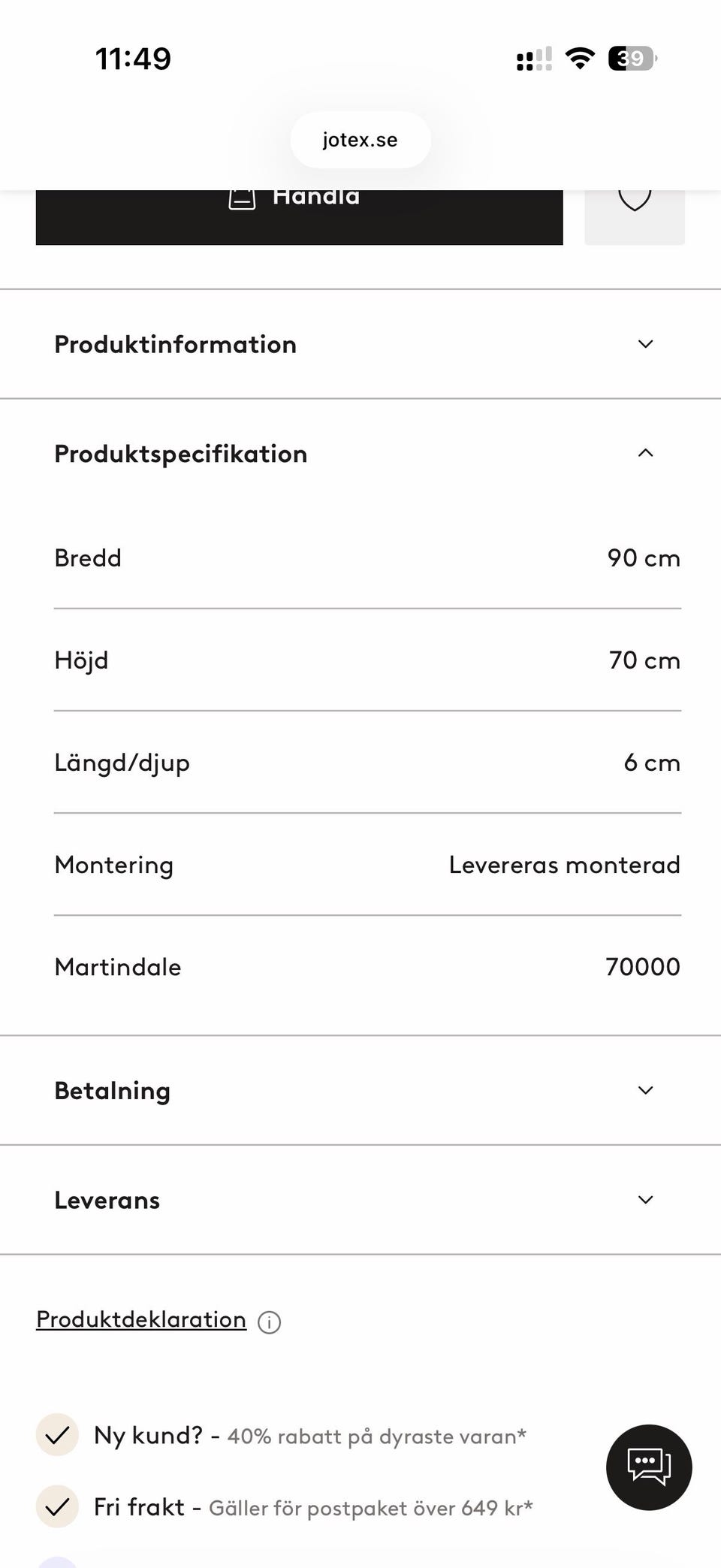
Task: Add product to favorites with heart icon
Action: [x=635, y=217]
